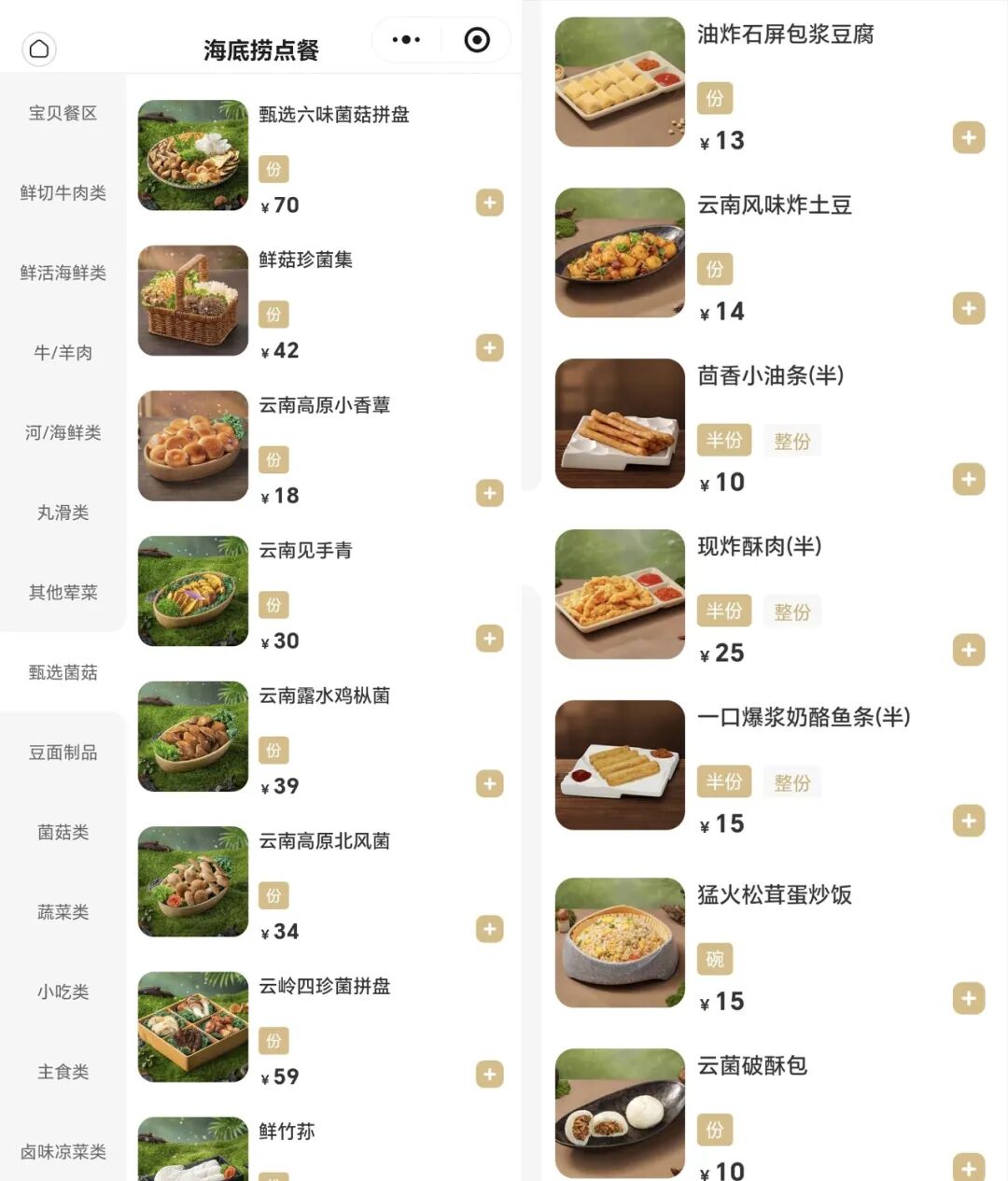
Task: Add 云岭四珍菌拼盘 to the cart
Action: click(x=490, y=1075)
